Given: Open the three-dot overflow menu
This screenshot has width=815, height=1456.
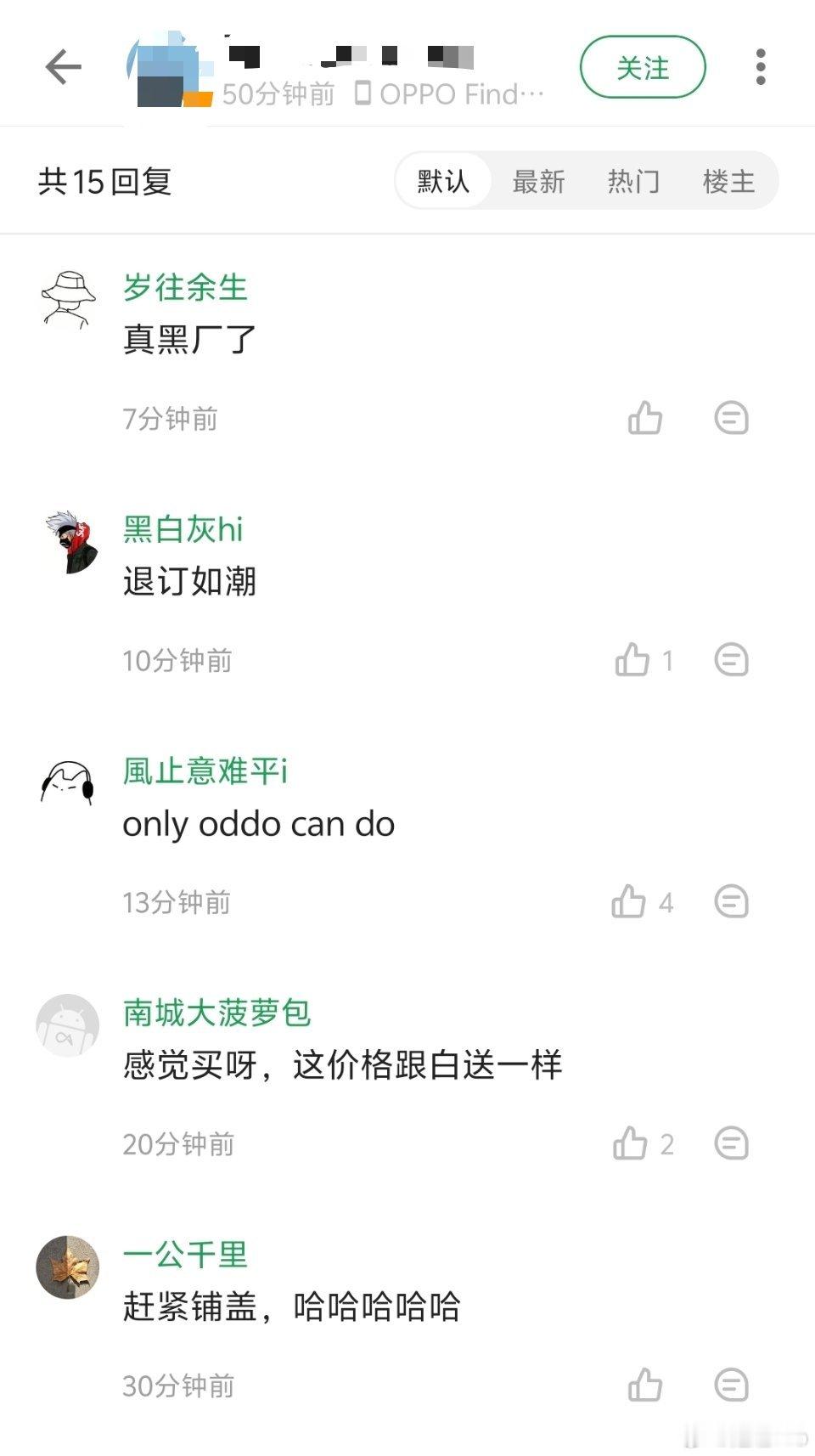Looking at the screenshot, I should 762,66.
